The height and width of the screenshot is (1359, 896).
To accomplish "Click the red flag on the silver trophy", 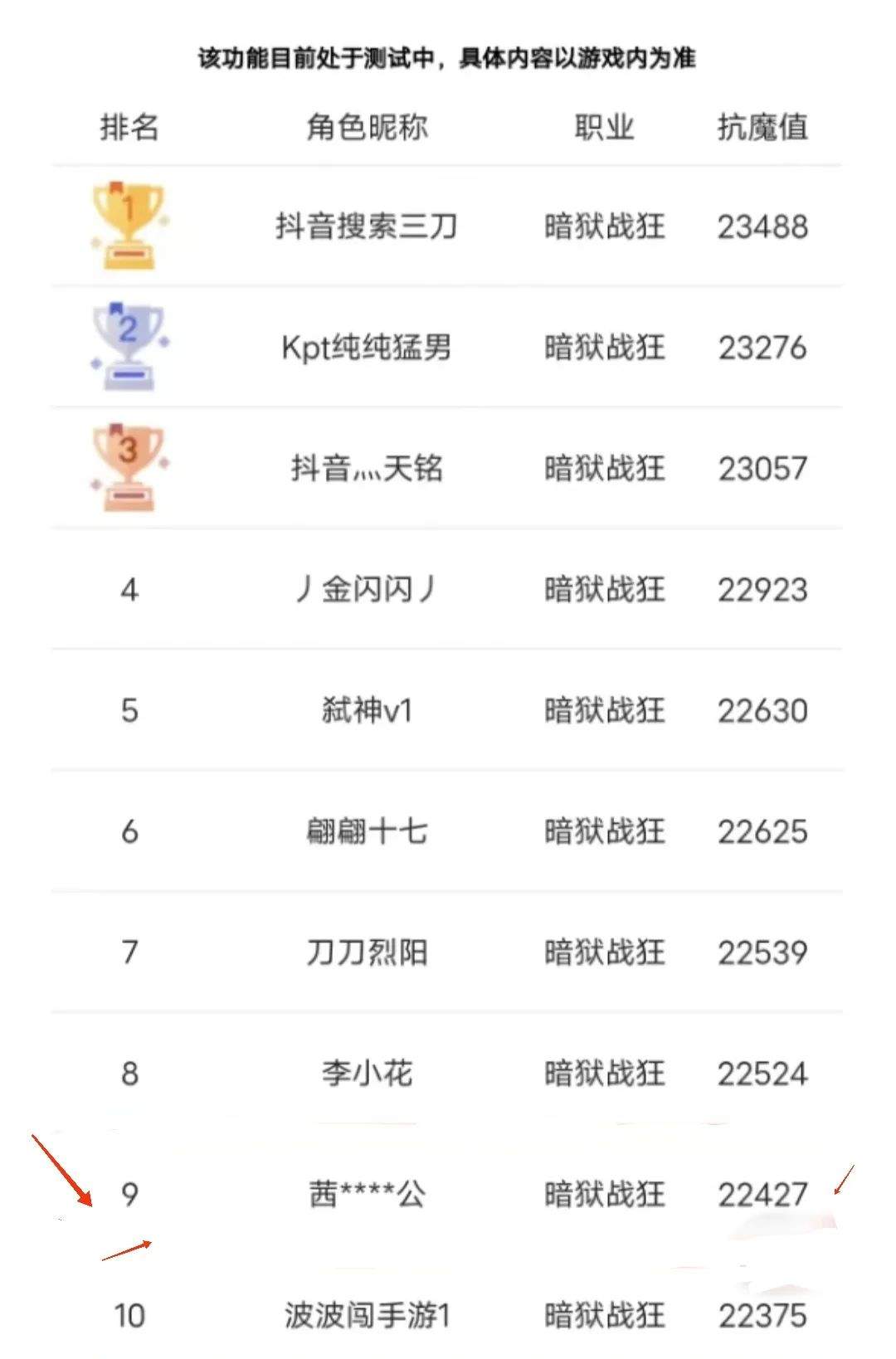I will click(x=114, y=309).
